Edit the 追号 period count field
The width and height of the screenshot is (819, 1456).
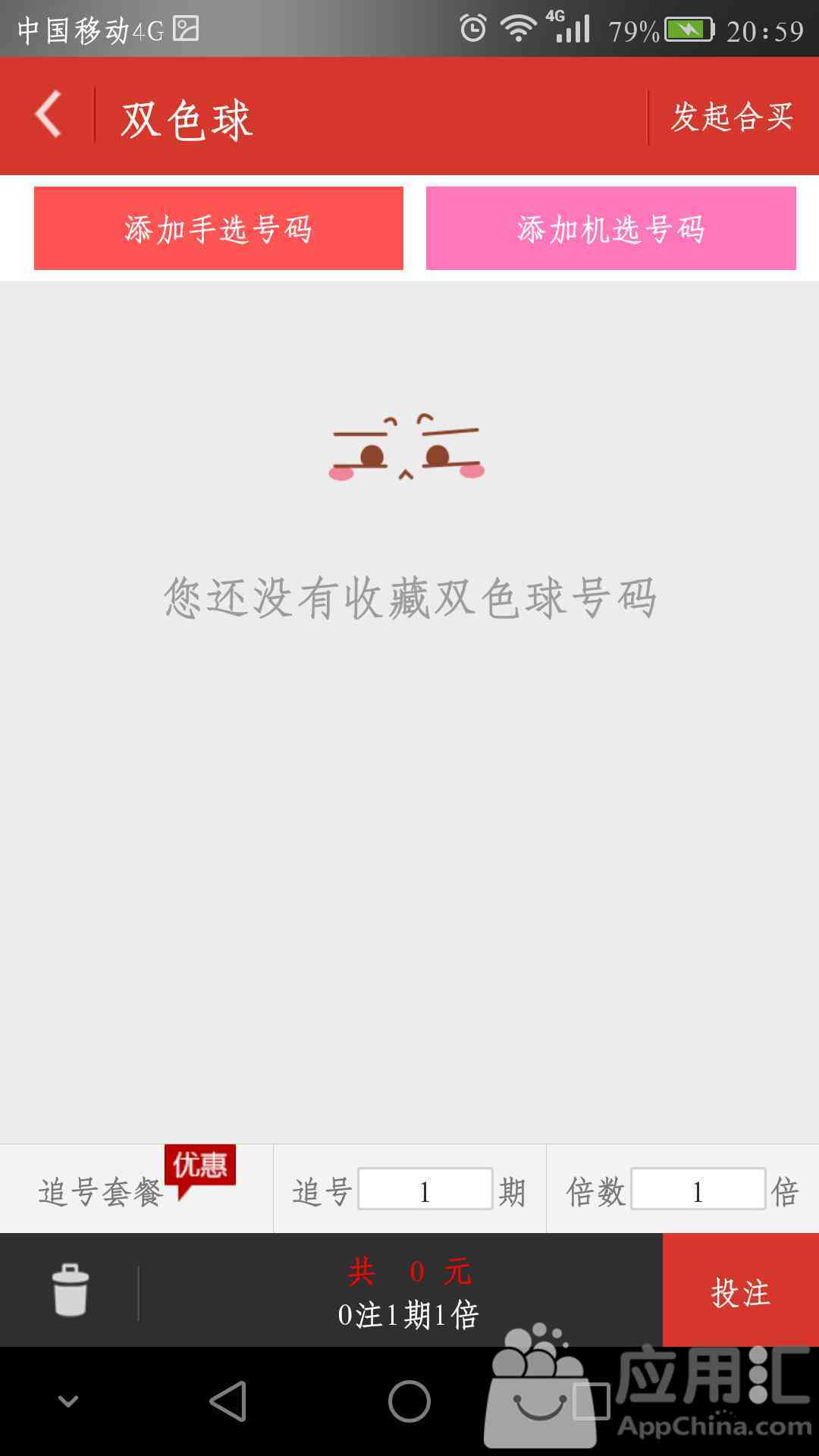click(425, 1190)
